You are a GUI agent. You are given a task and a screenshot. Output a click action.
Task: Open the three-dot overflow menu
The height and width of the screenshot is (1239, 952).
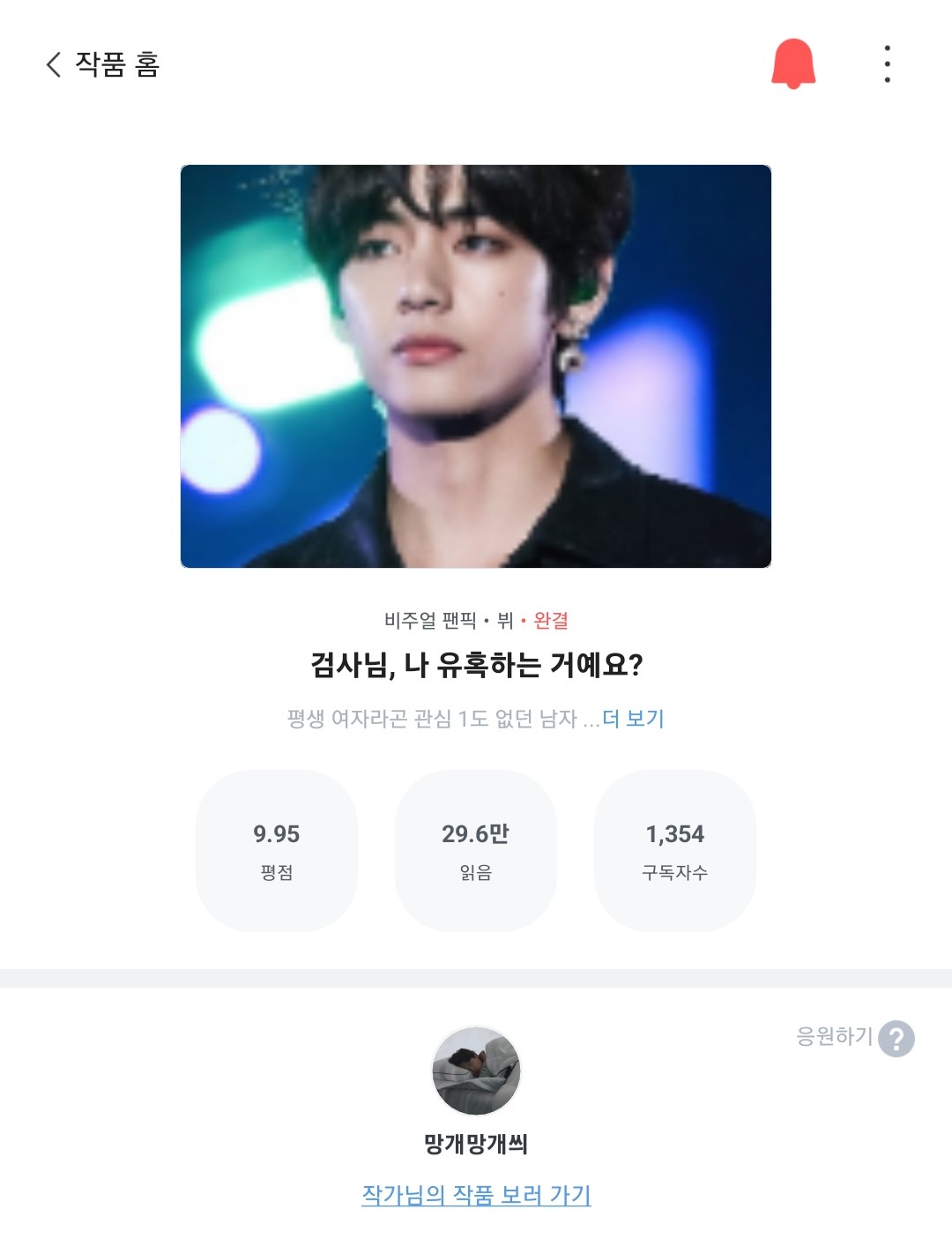[x=887, y=64]
